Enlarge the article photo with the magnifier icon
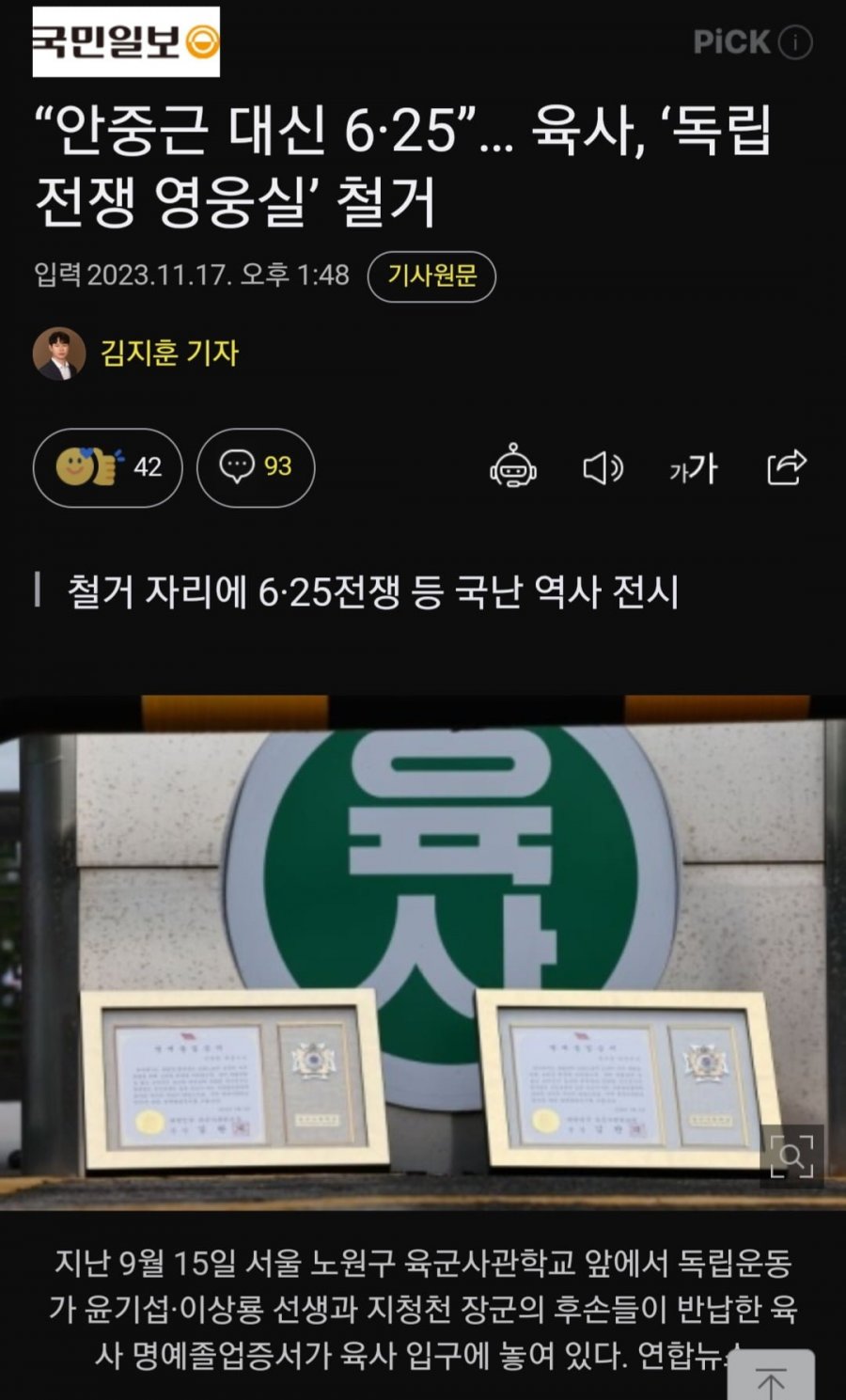This screenshot has width=846, height=1400. [x=791, y=1156]
